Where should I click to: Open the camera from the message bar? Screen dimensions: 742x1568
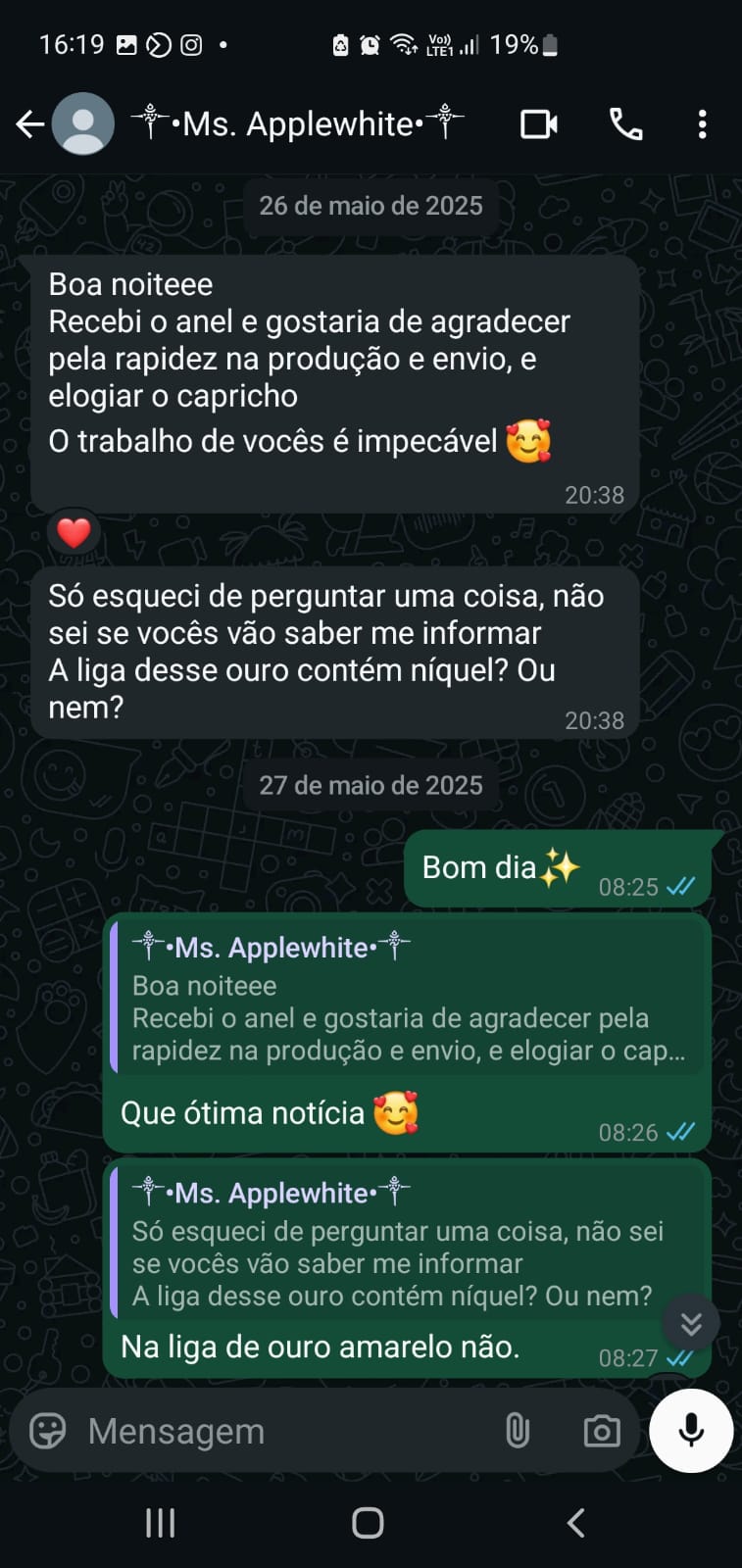coord(601,1431)
